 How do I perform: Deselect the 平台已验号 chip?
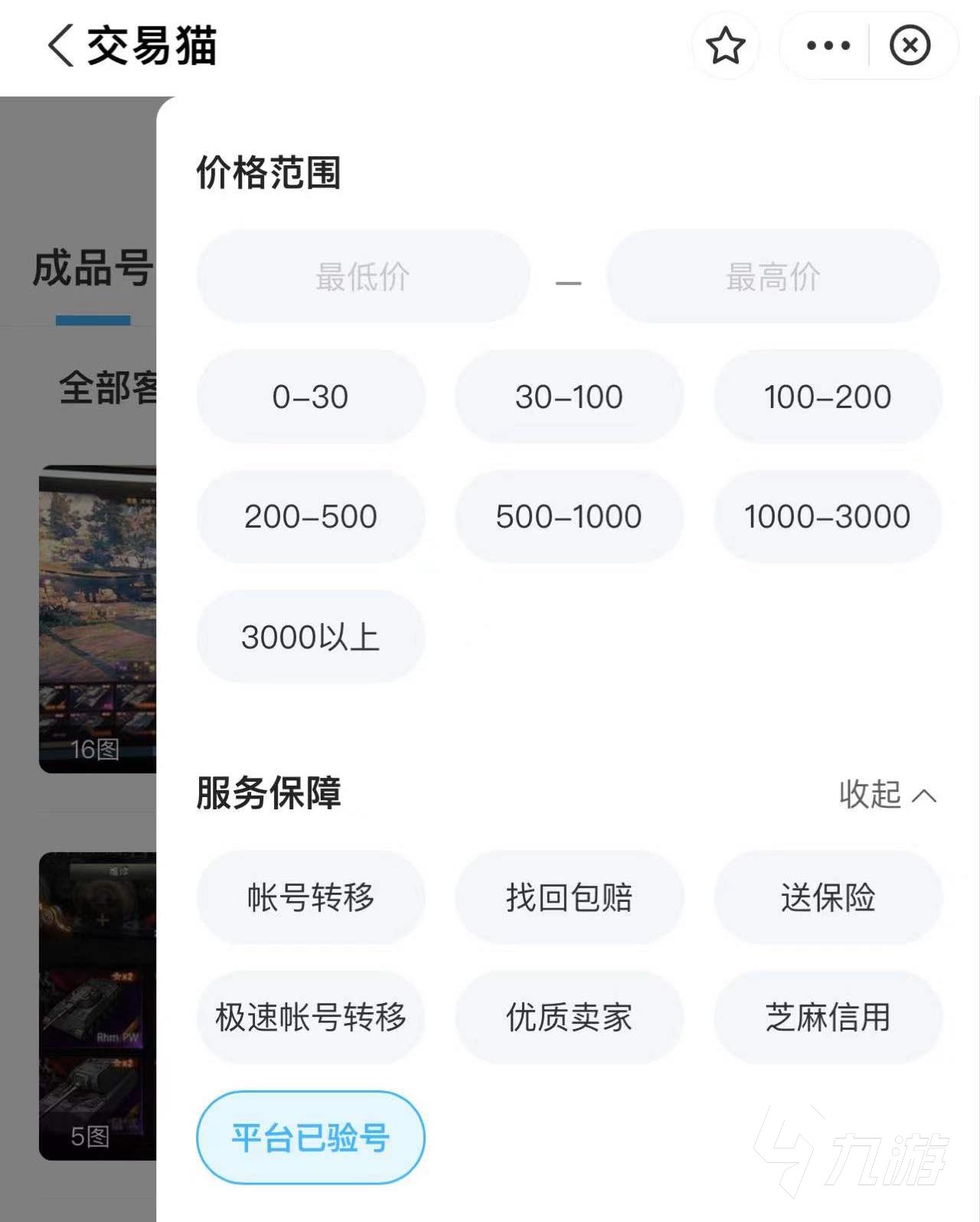point(310,1138)
